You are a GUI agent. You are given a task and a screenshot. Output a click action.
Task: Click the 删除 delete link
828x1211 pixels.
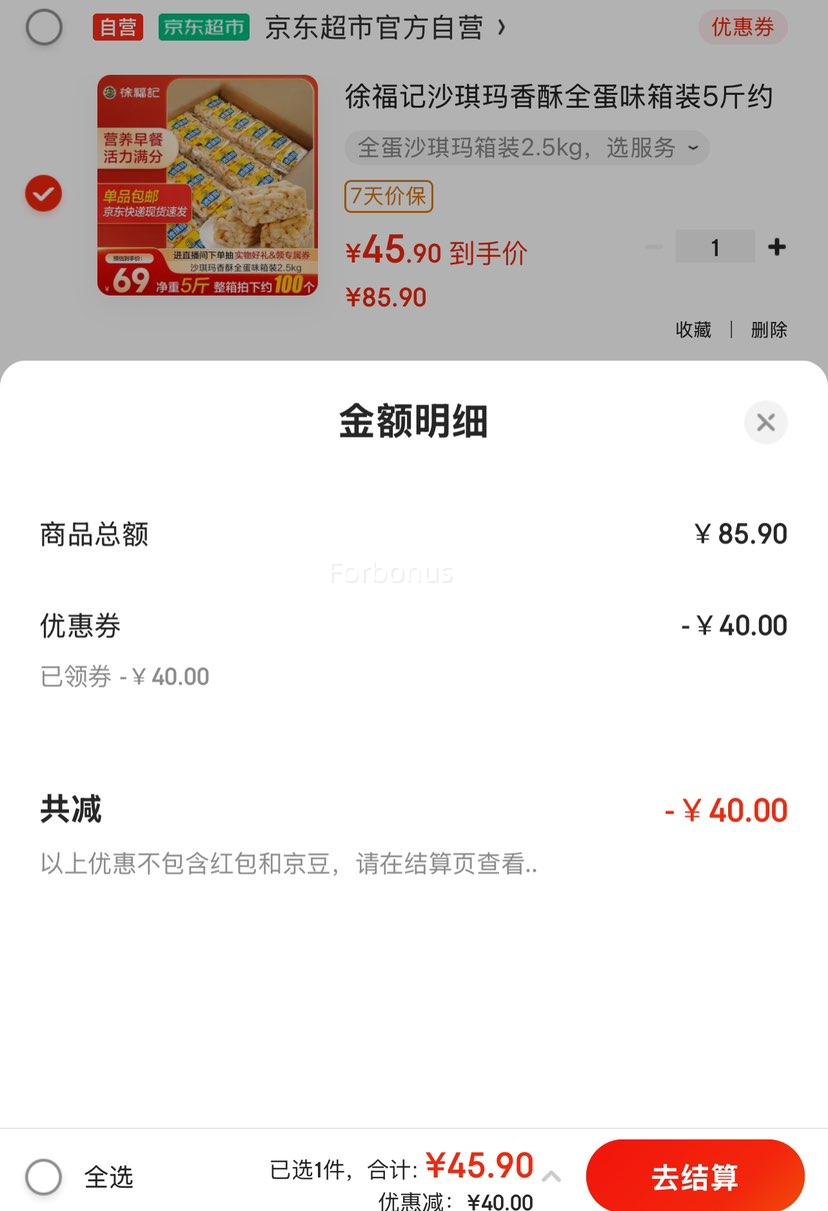[768, 330]
